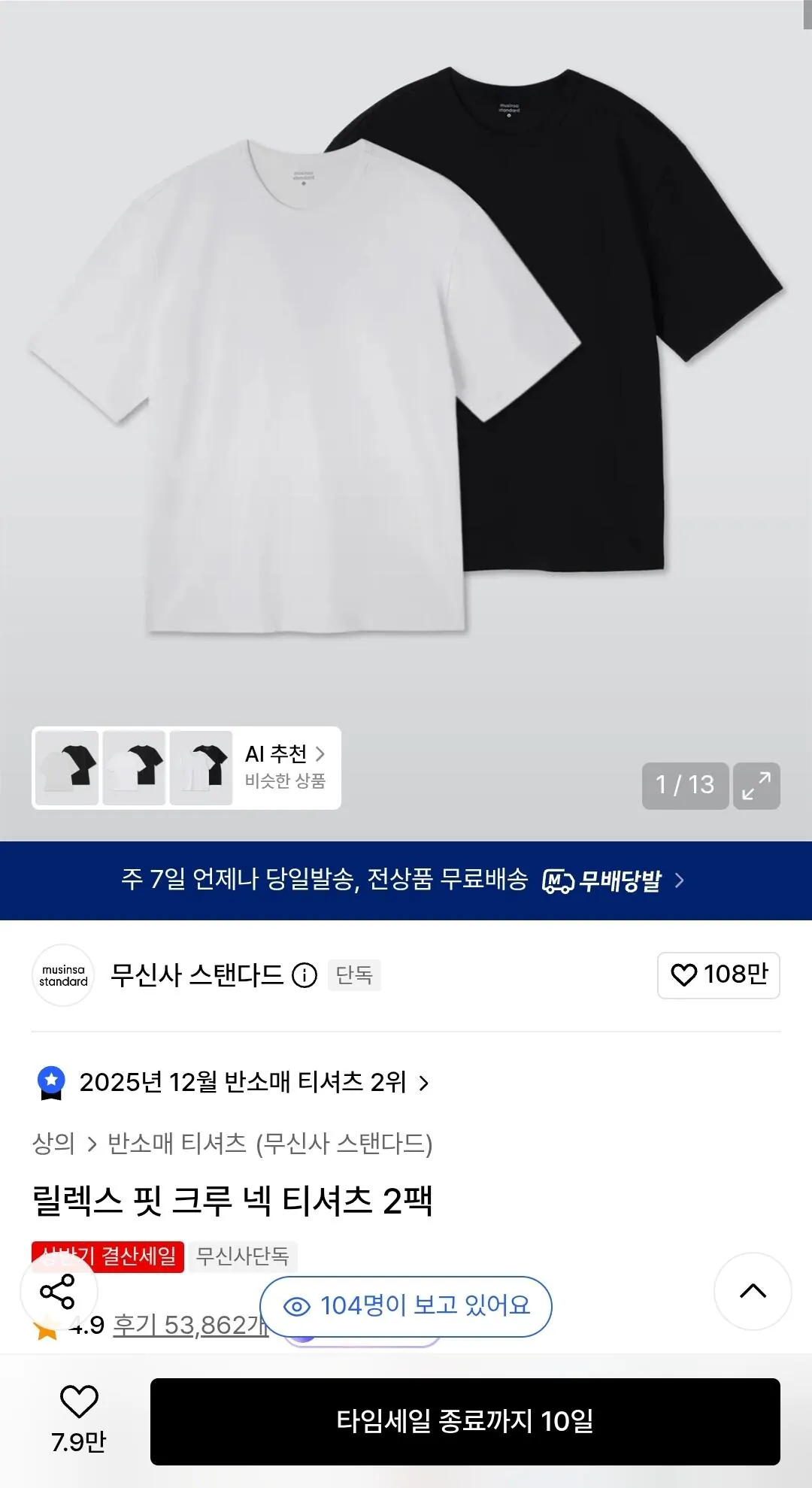This screenshot has width=812, height=1488.
Task: Go to 상의 category breadcrumb
Action: point(53,1144)
